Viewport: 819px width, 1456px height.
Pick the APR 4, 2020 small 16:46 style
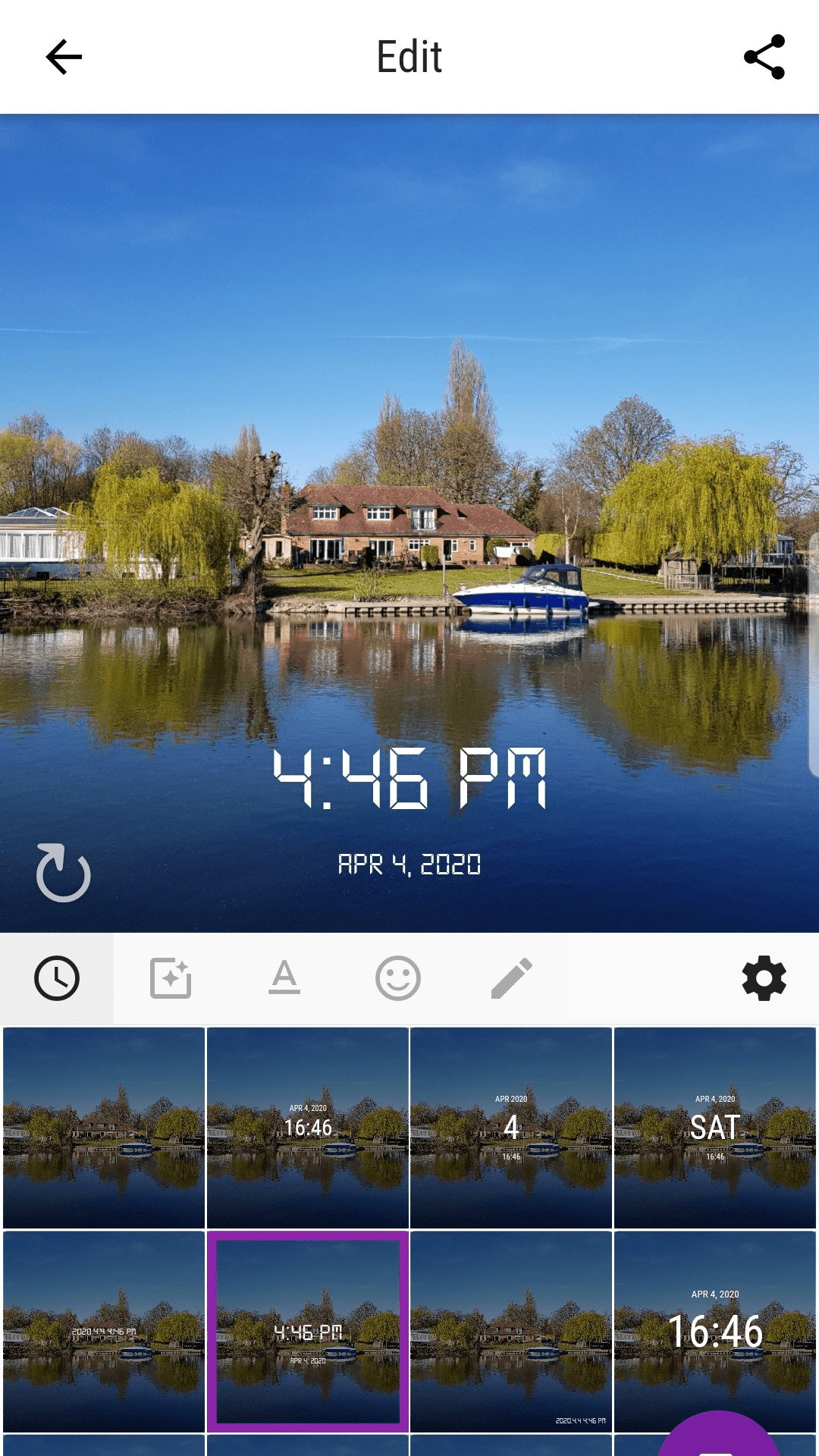tap(308, 1128)
